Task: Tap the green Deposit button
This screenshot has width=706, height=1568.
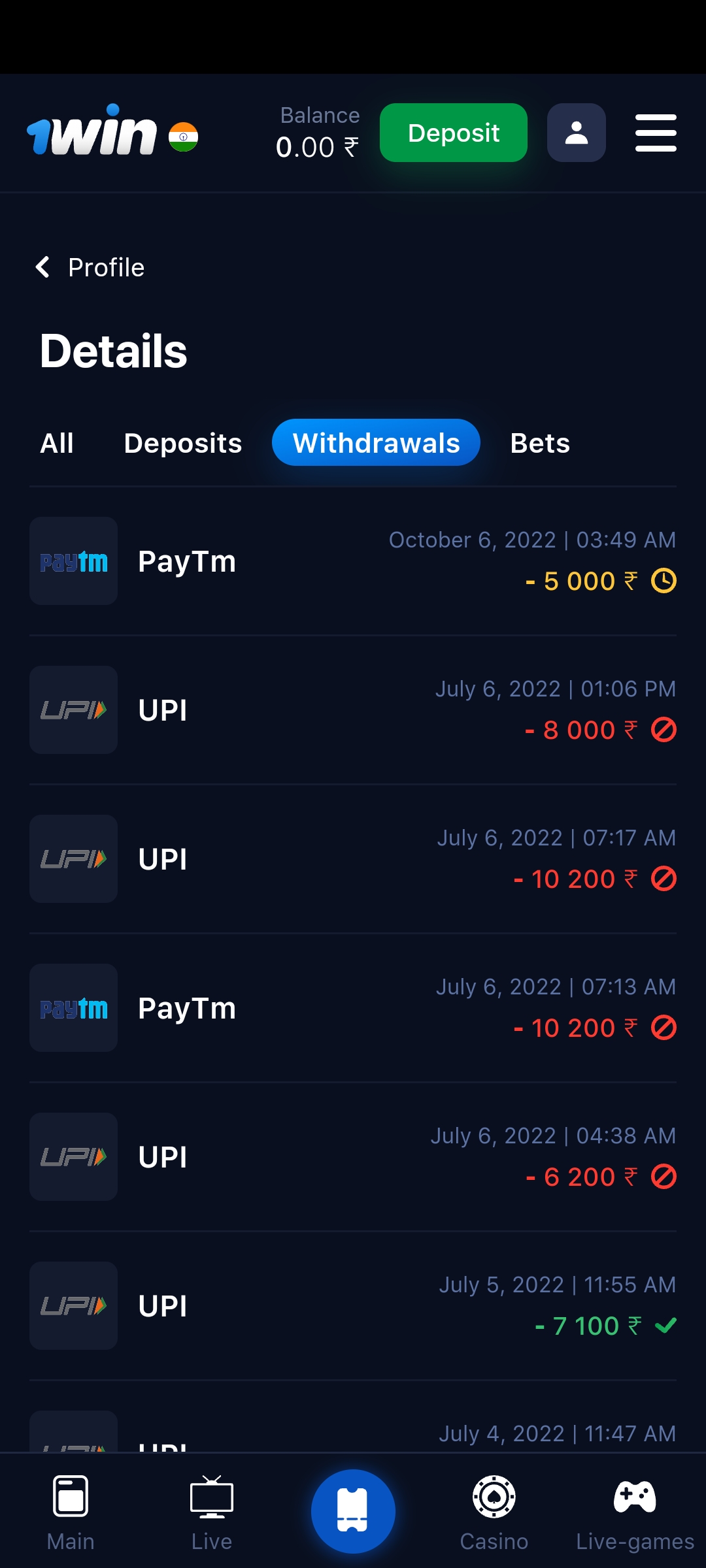Action: click(453, 133)
